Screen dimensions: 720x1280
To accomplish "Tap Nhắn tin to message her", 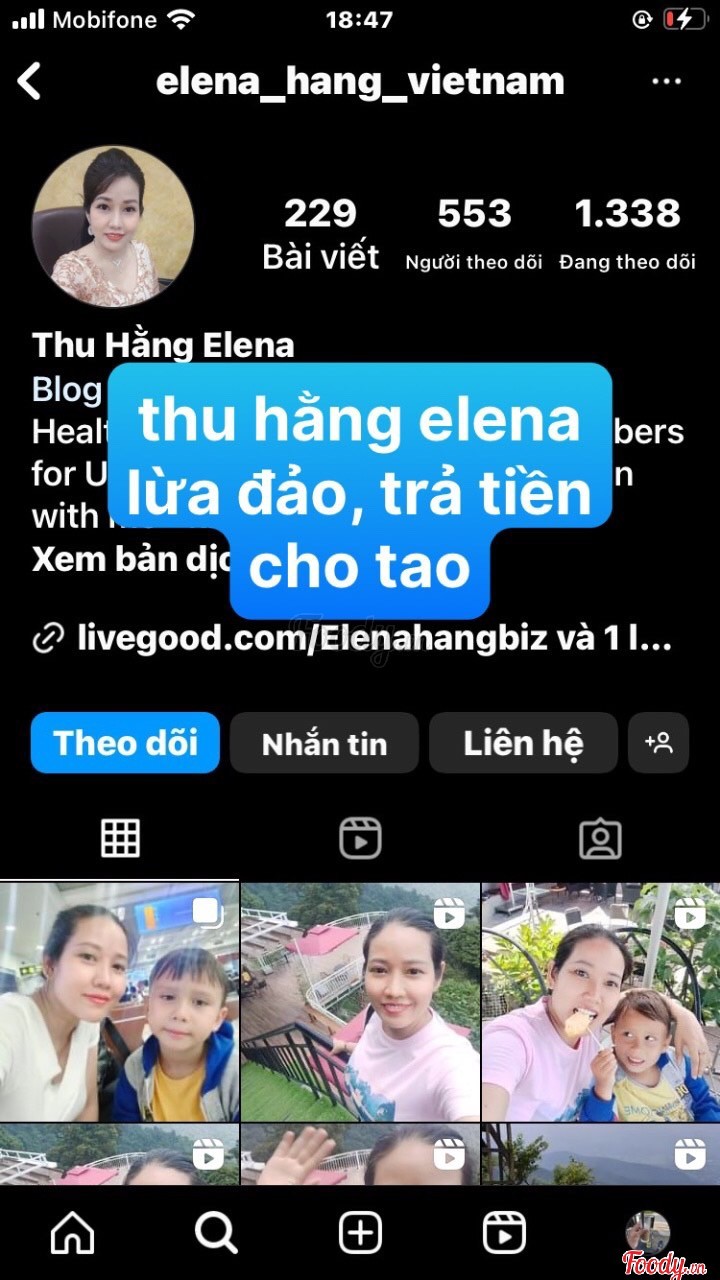I will pyautogui.click(x=324, y=743).
